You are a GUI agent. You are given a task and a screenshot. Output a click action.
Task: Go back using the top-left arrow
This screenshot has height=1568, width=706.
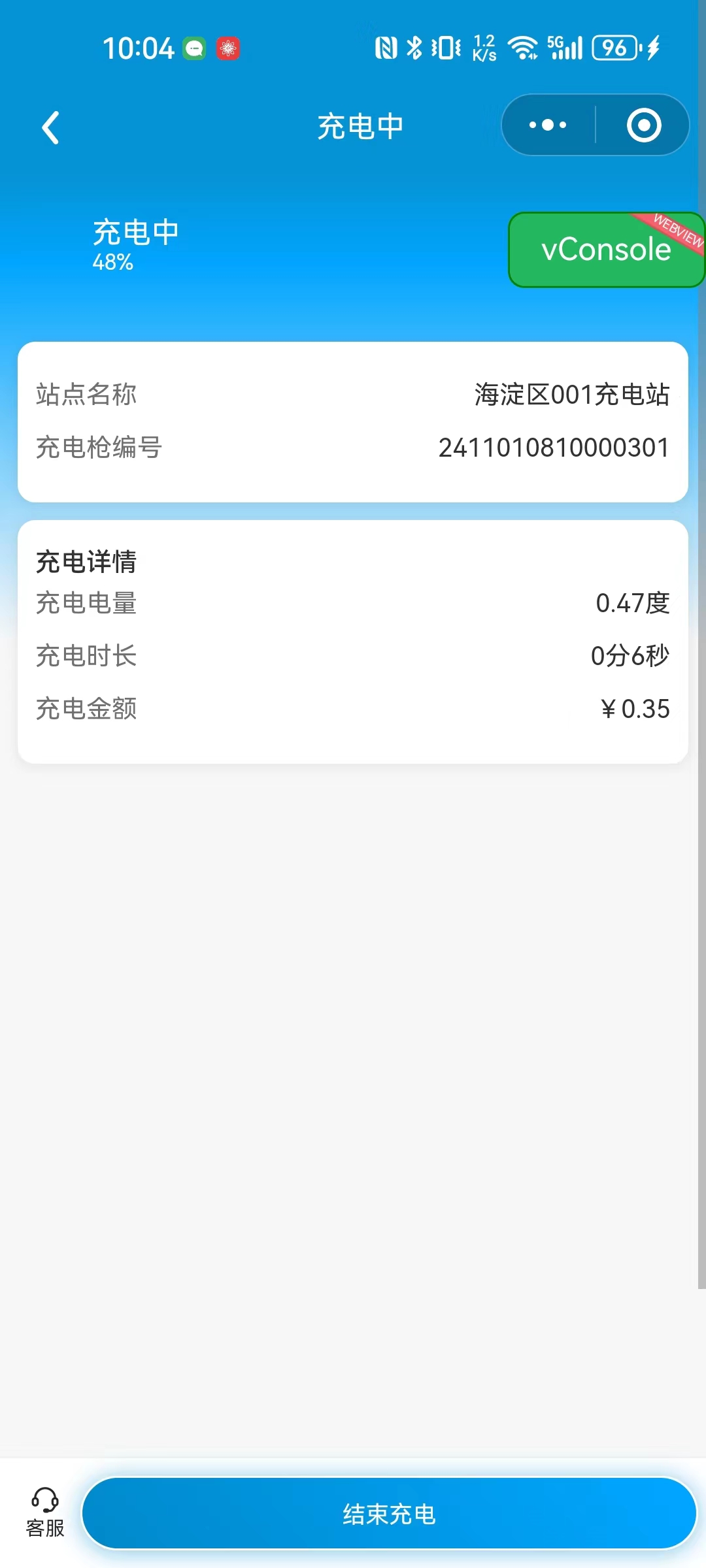50,127
